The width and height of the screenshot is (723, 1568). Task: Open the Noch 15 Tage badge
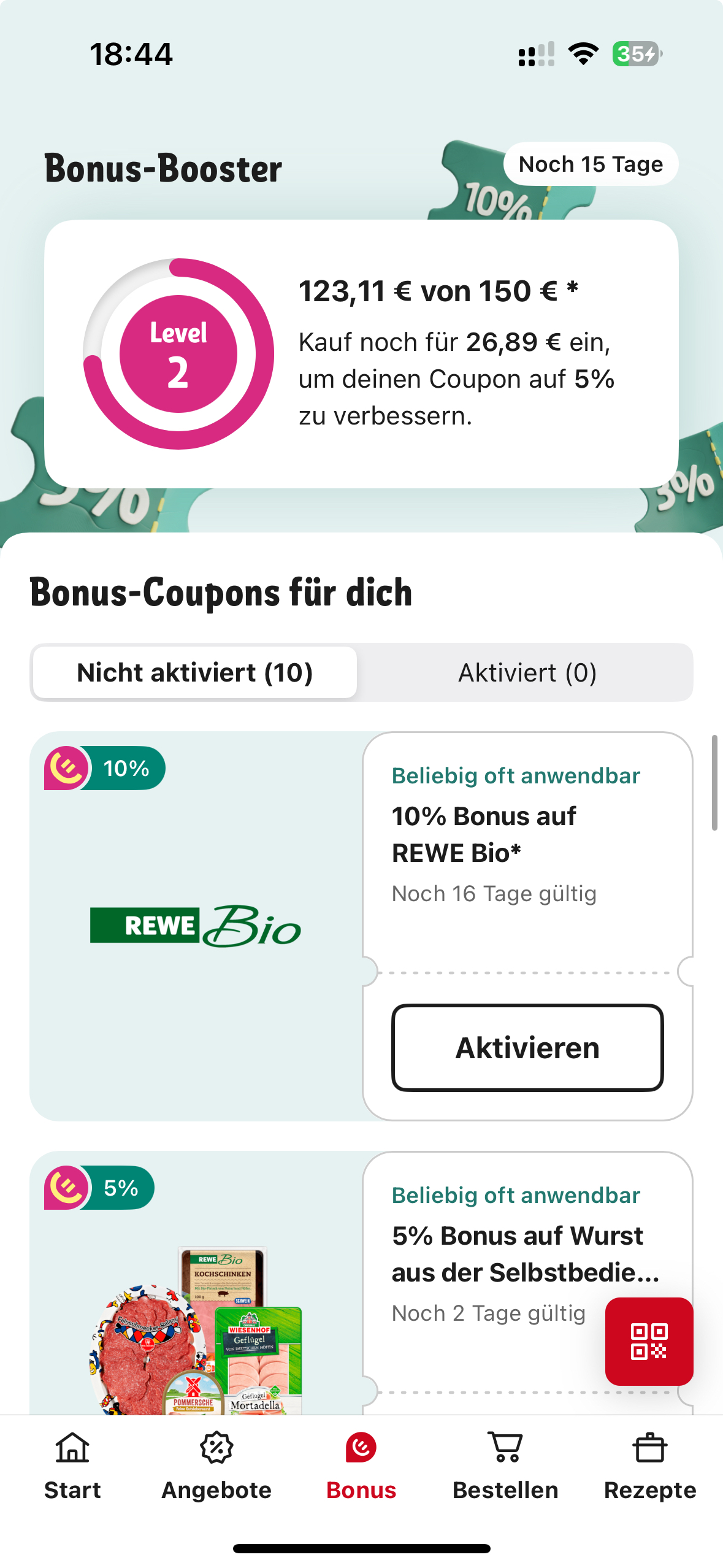coord(591,164)
